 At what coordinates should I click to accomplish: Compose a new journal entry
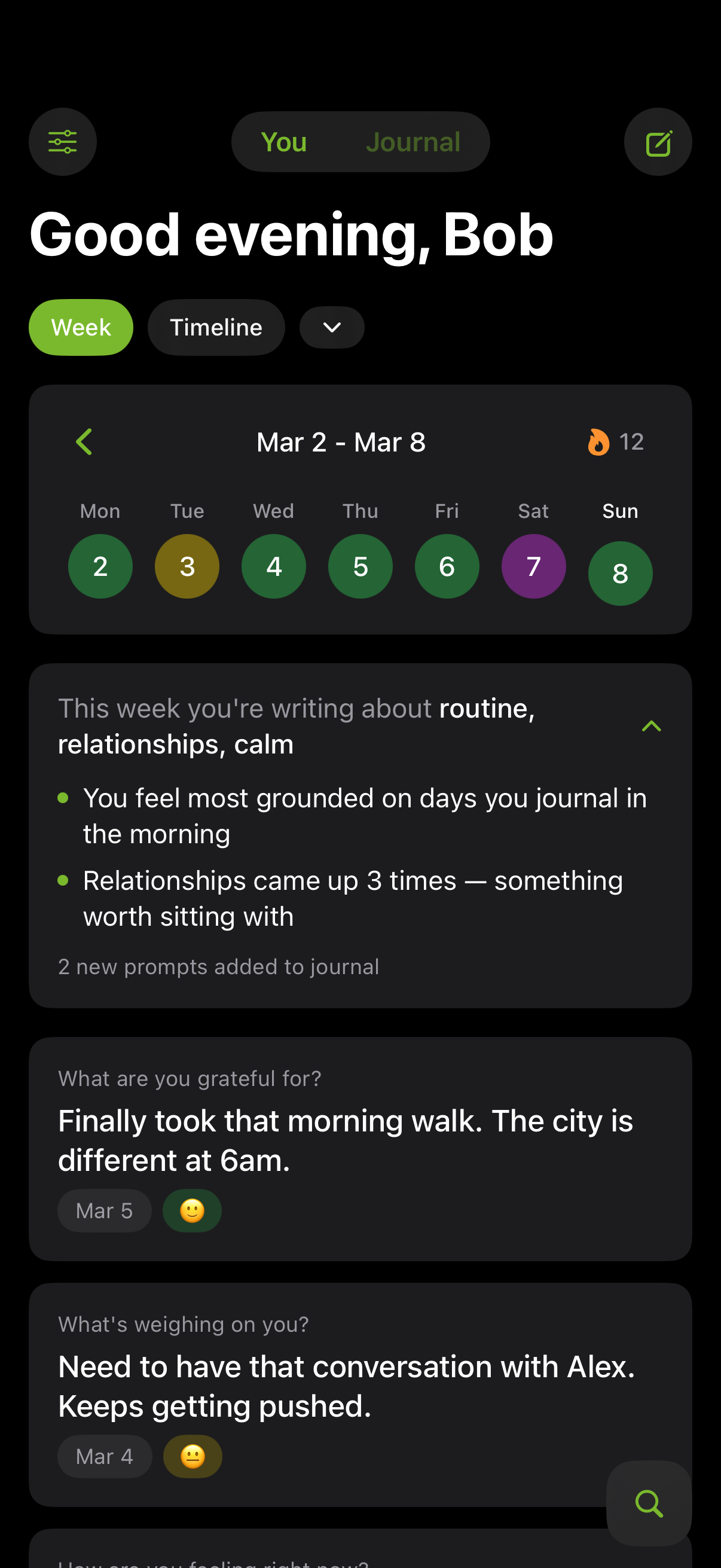point(658,142)
